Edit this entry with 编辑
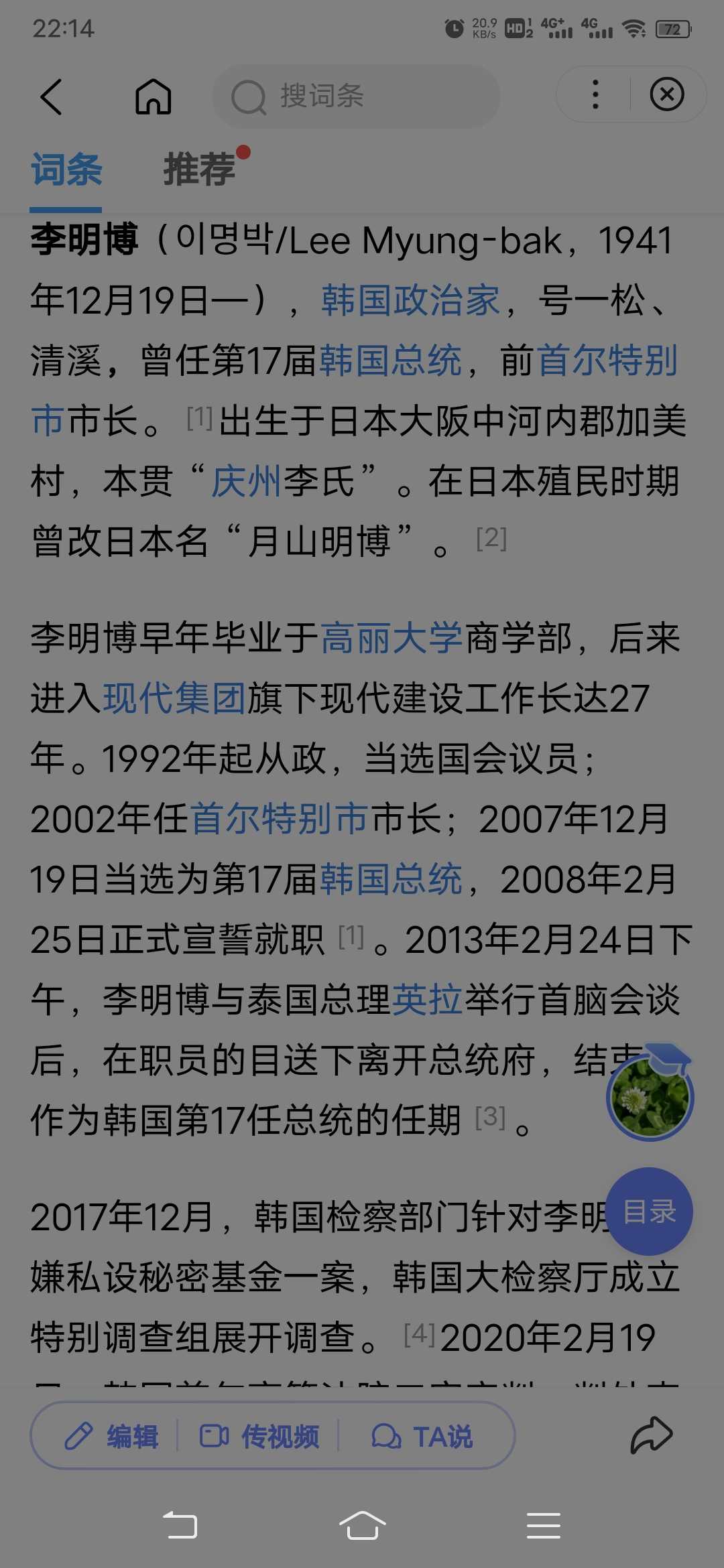Image resolution: width=724 pixels, height=1568 pixels. coord(112,1436)
